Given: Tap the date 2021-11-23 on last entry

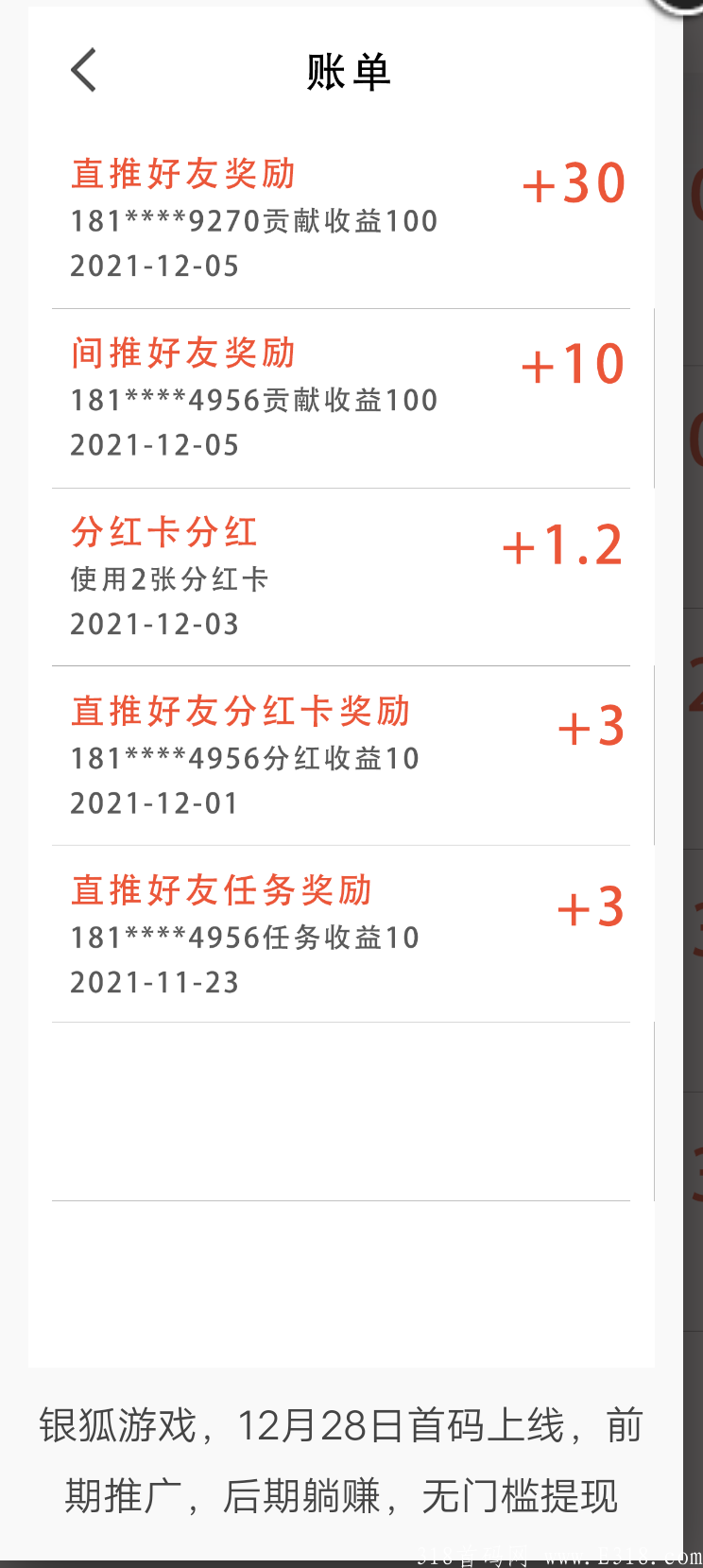Looking at the screenshot, I should (154, 982).
